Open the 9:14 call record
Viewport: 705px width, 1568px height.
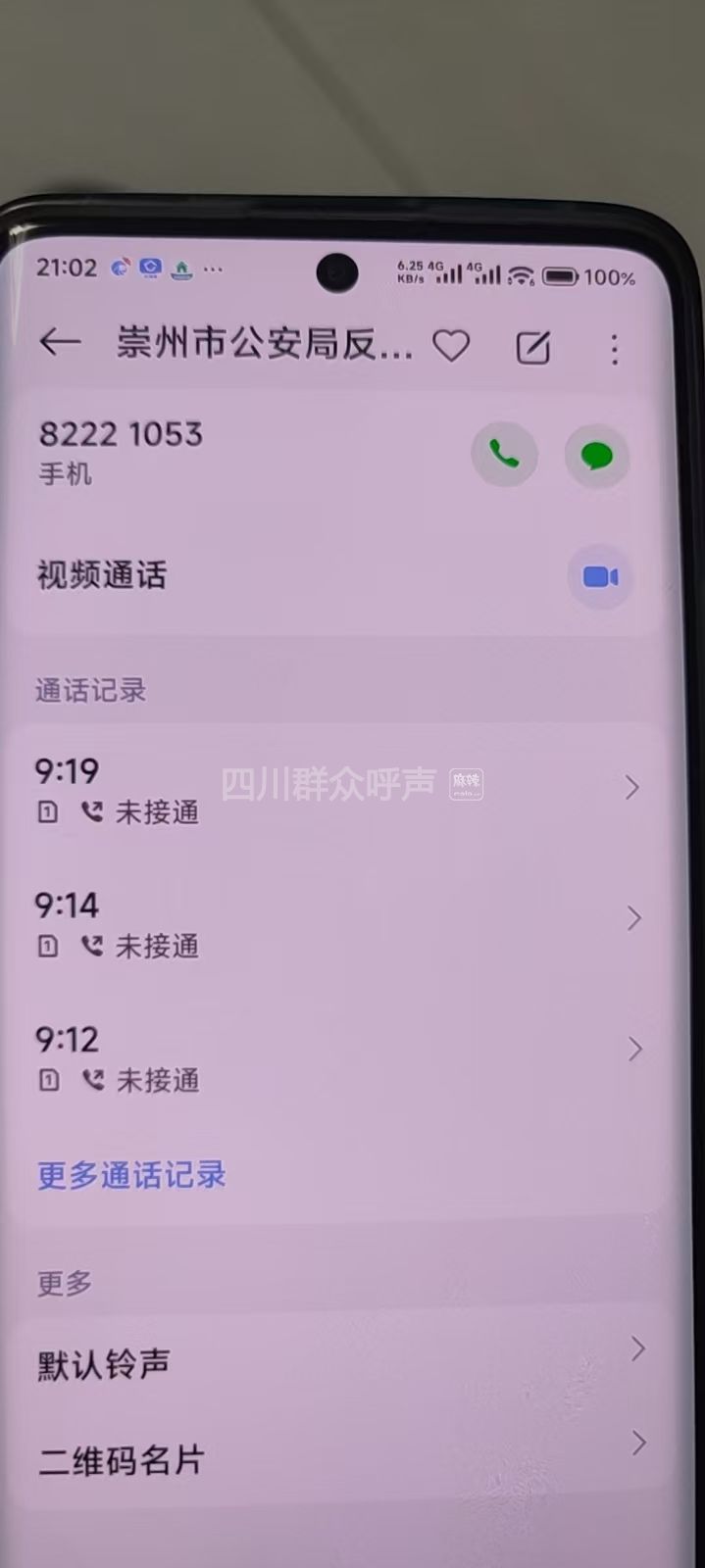333,922
